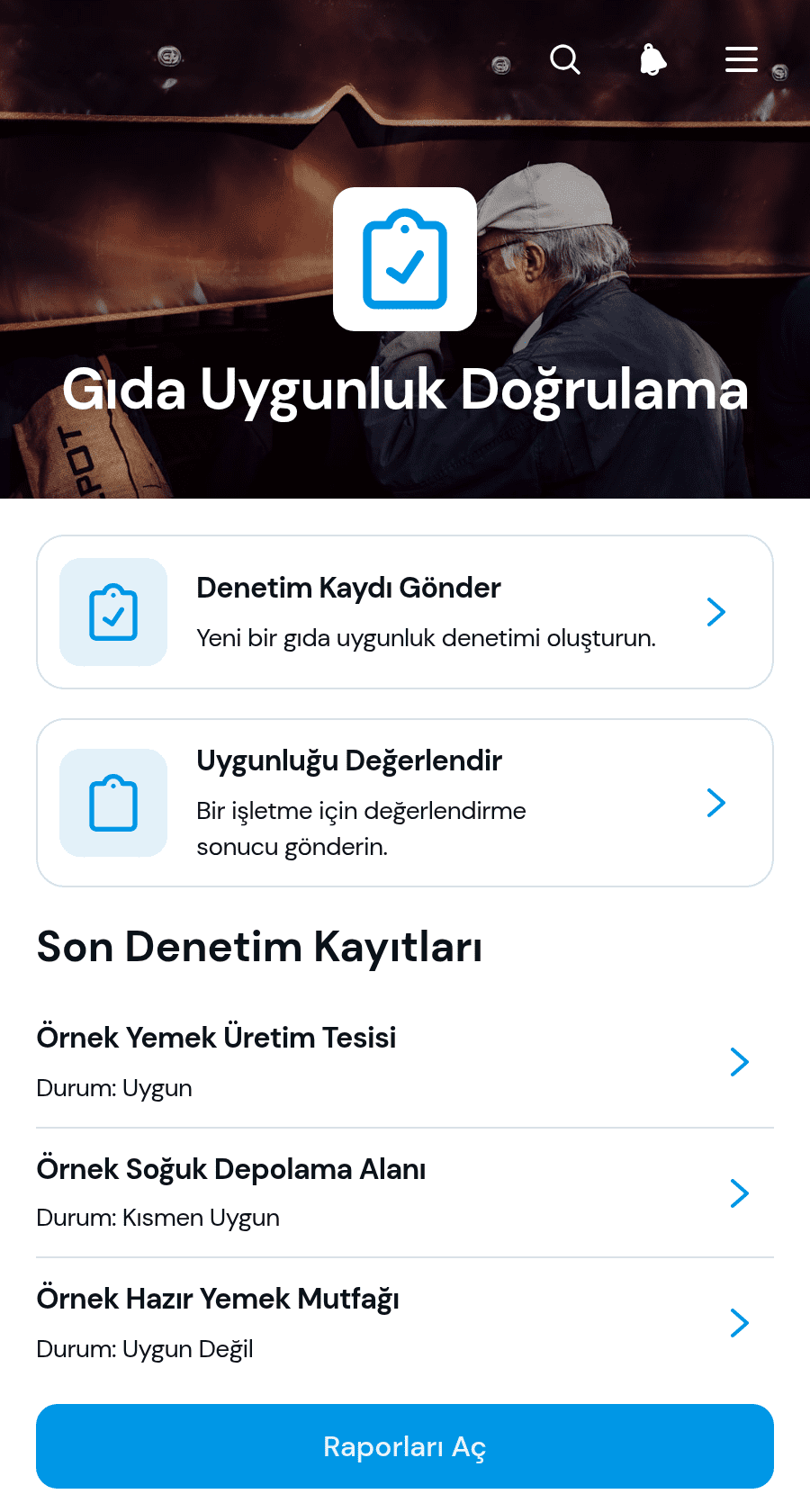Screen dimensions: 810x1512
Task: Select the Uygunluğu Değerlendir card
Action: pos(405,803)
